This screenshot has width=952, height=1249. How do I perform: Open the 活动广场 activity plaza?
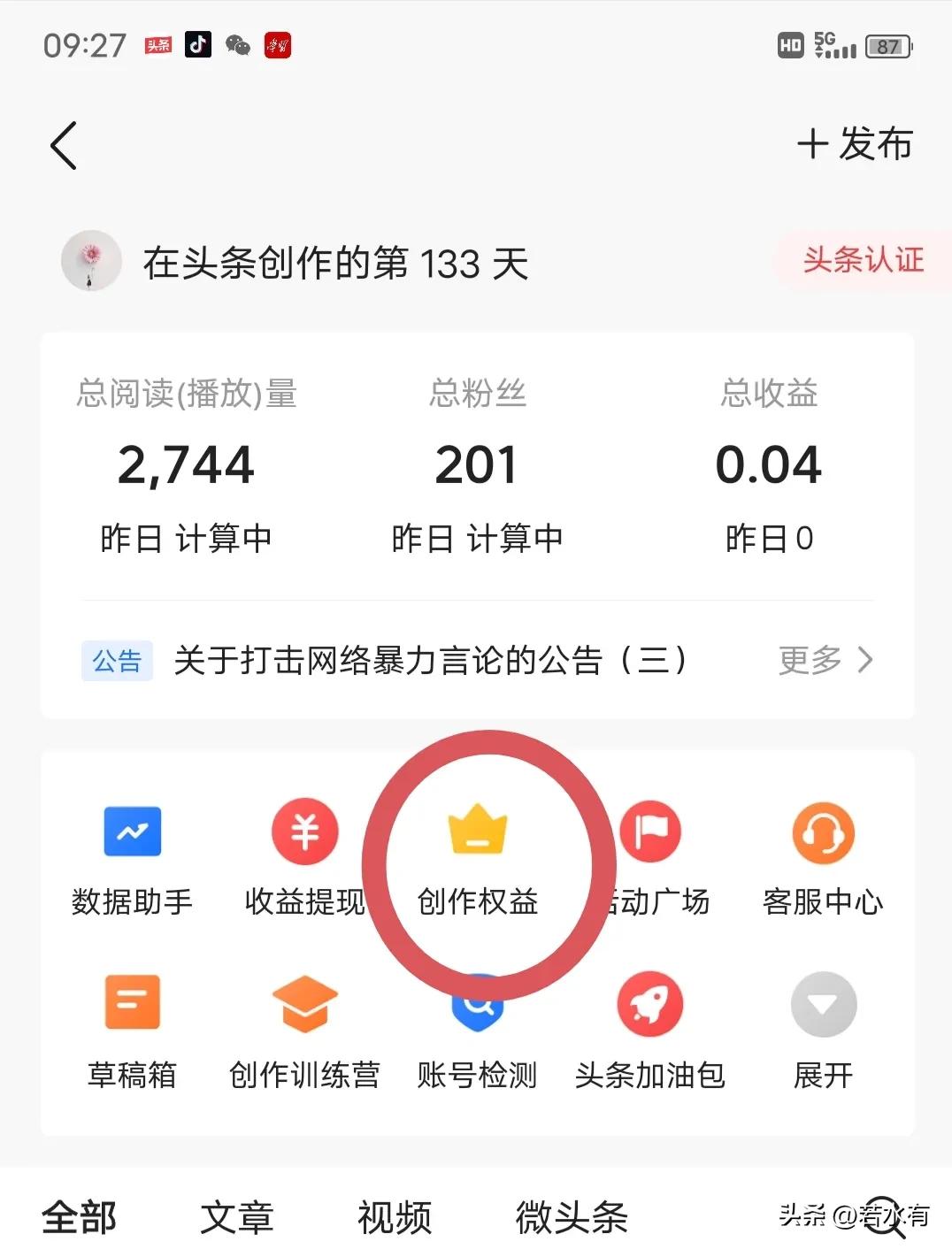(650, 854)
